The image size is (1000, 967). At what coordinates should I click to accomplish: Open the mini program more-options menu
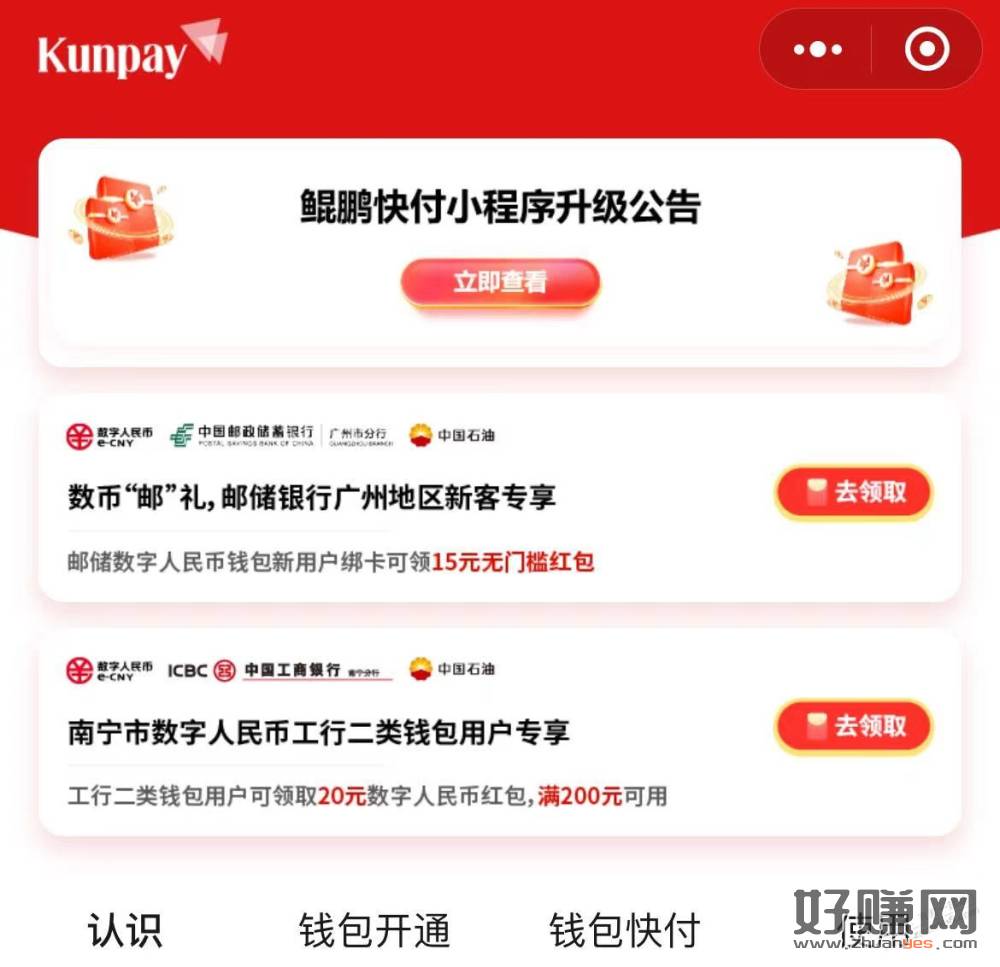(x=816, y=49)
